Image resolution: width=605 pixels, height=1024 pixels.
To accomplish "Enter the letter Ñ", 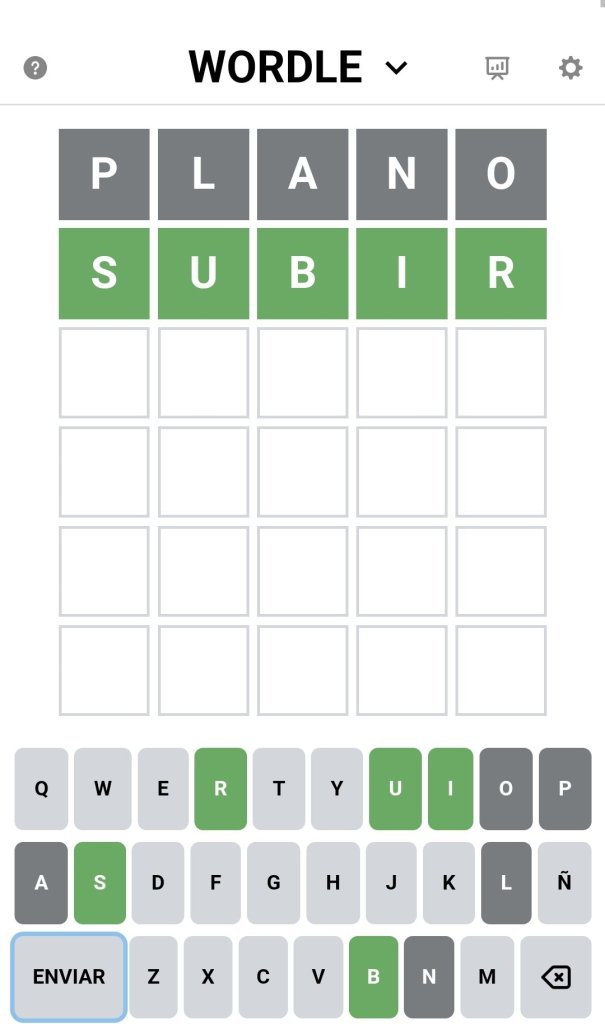I will (x=564, y=883).
